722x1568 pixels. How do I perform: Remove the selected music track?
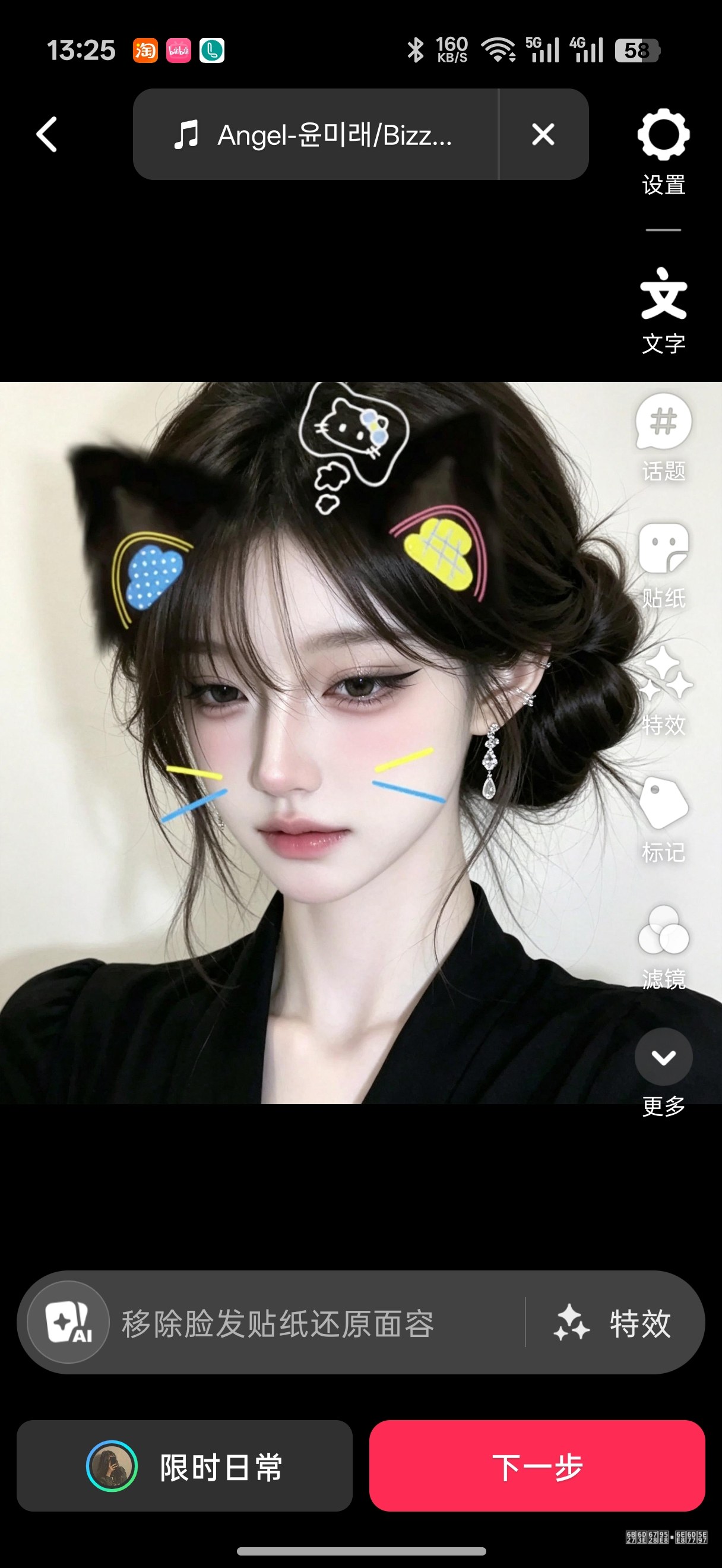543,134
